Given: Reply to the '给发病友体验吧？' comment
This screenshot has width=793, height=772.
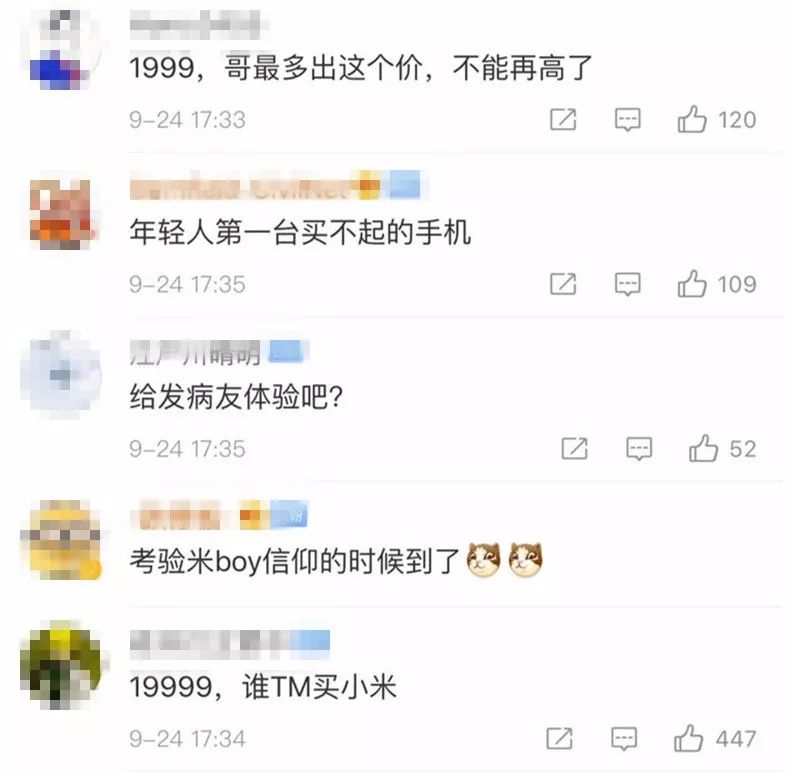Looking at the screenshot, I should click(639, 448).
